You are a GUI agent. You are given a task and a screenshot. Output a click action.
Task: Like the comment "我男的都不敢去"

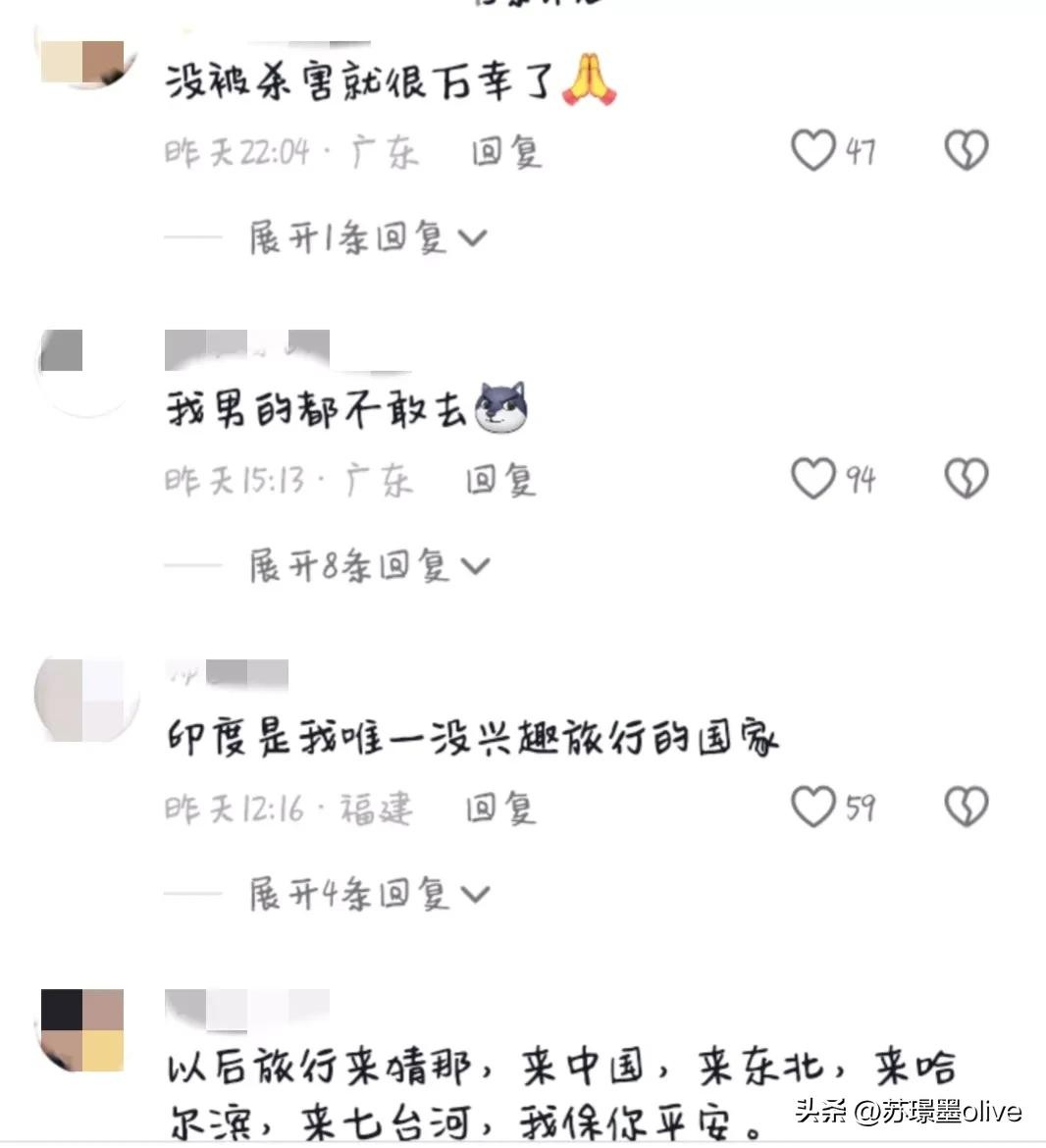(x=813, y=479)
